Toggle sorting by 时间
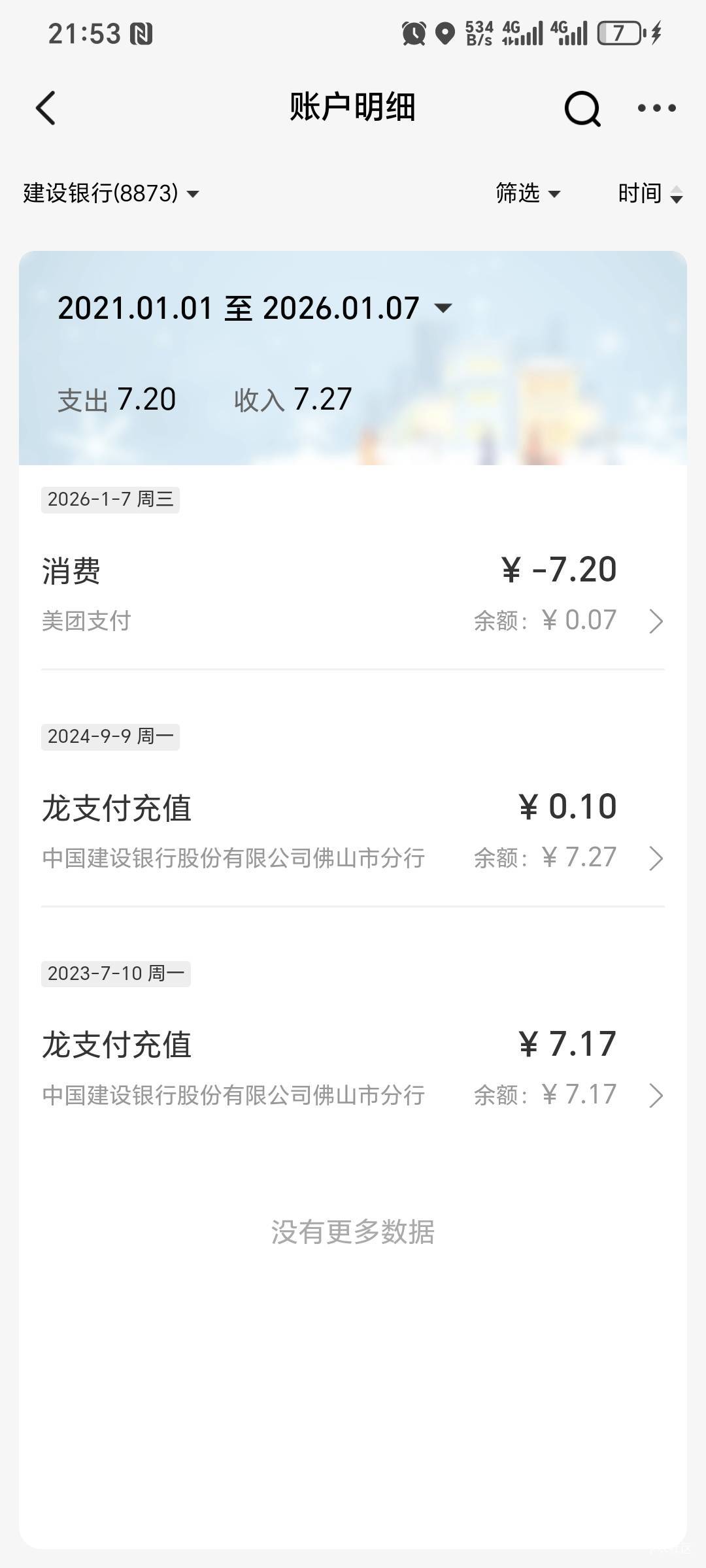This screenshot has height=1568, width=706. pyautogui.click(x=650, y=193)
